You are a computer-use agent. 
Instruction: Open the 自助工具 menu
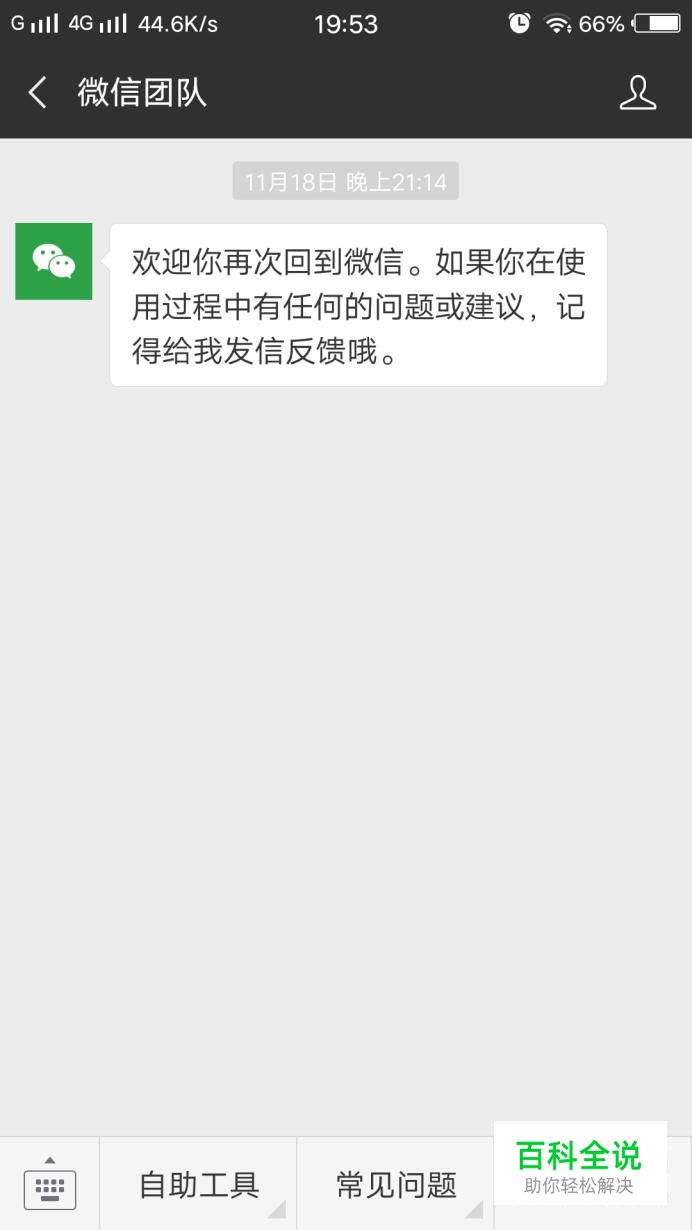[198, 1185]
